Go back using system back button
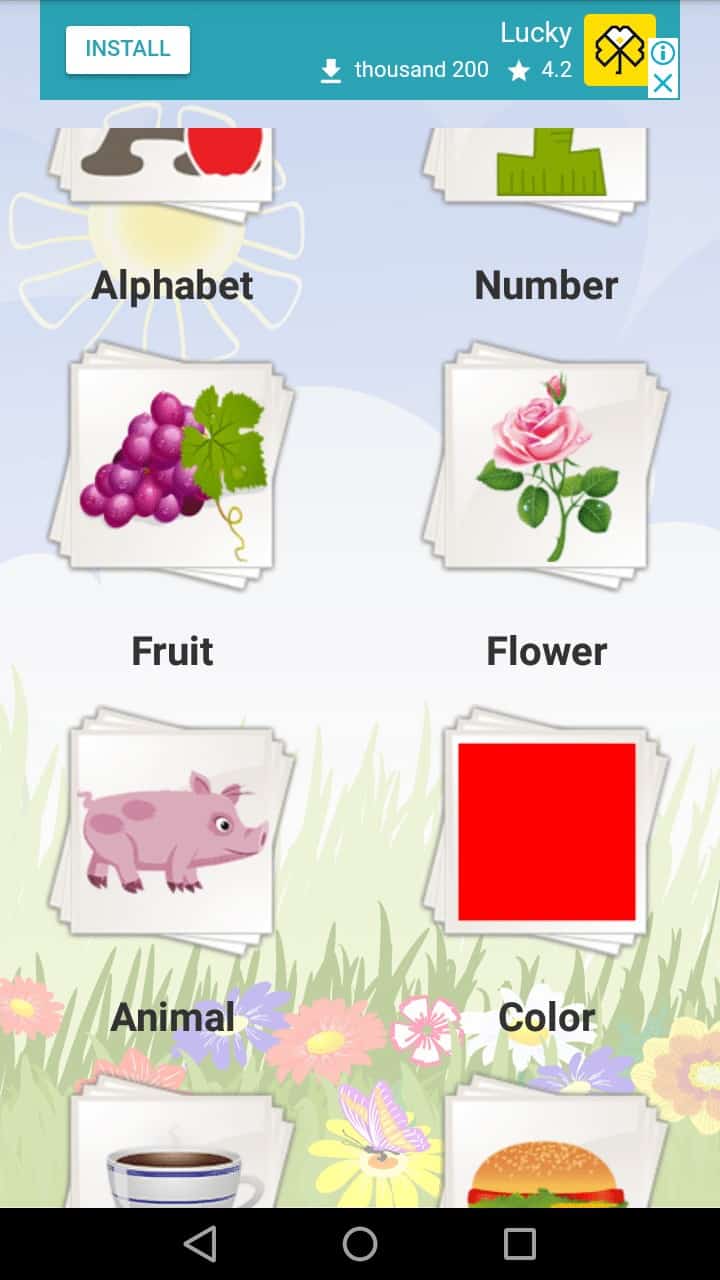Image resolution: width=720 pixels, height=1280 pixels. pyautogui.click(x=200, y=1244)
